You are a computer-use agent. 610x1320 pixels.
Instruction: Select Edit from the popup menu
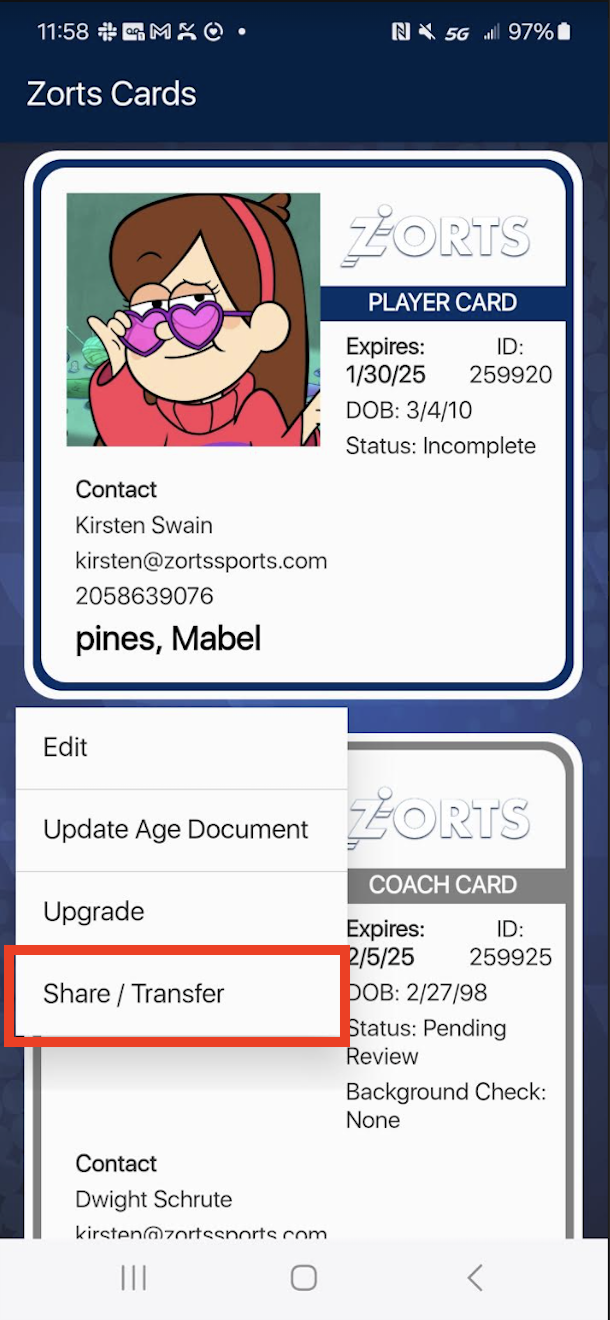[180, 747]
